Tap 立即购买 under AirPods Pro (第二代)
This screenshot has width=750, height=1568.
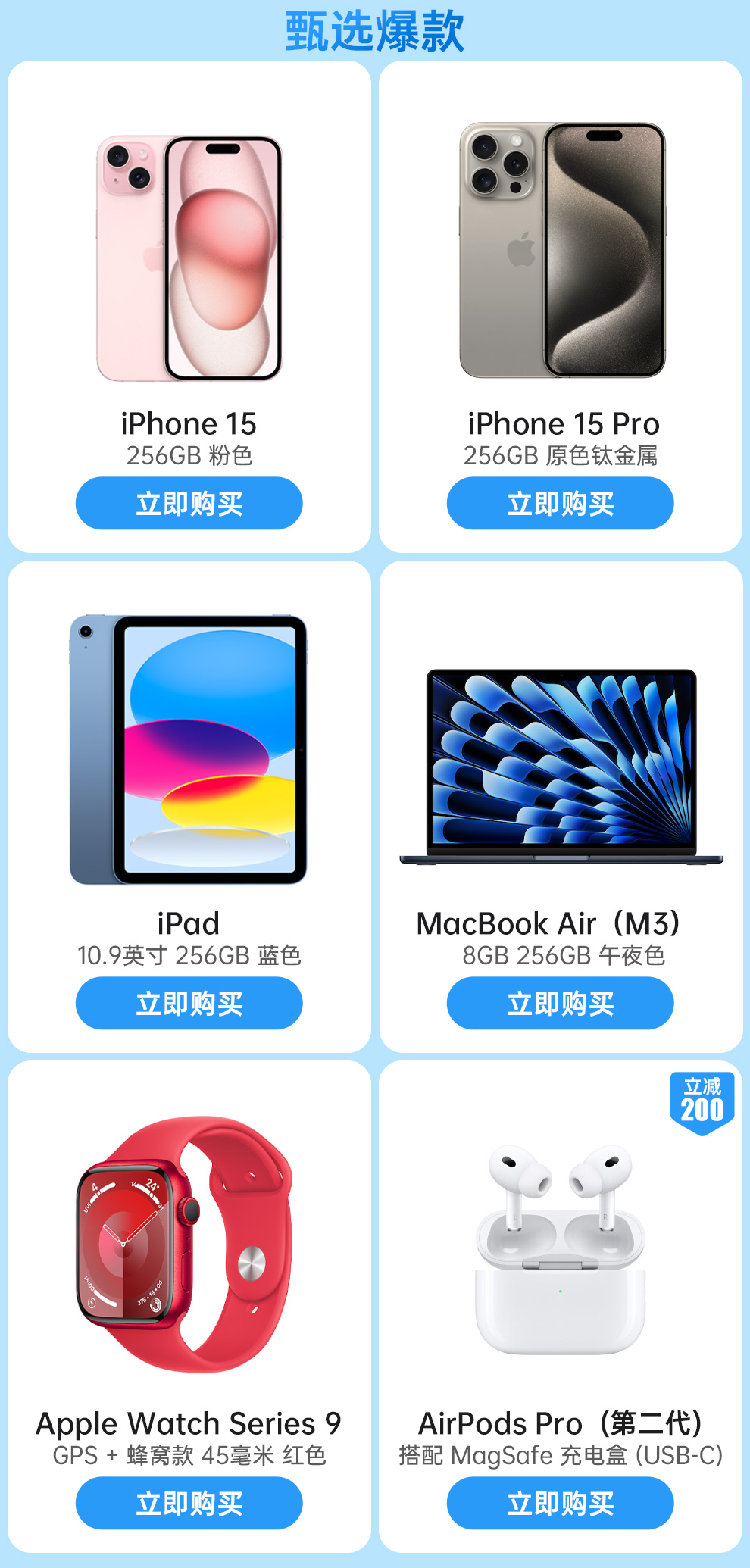(x=560, y=1503)
